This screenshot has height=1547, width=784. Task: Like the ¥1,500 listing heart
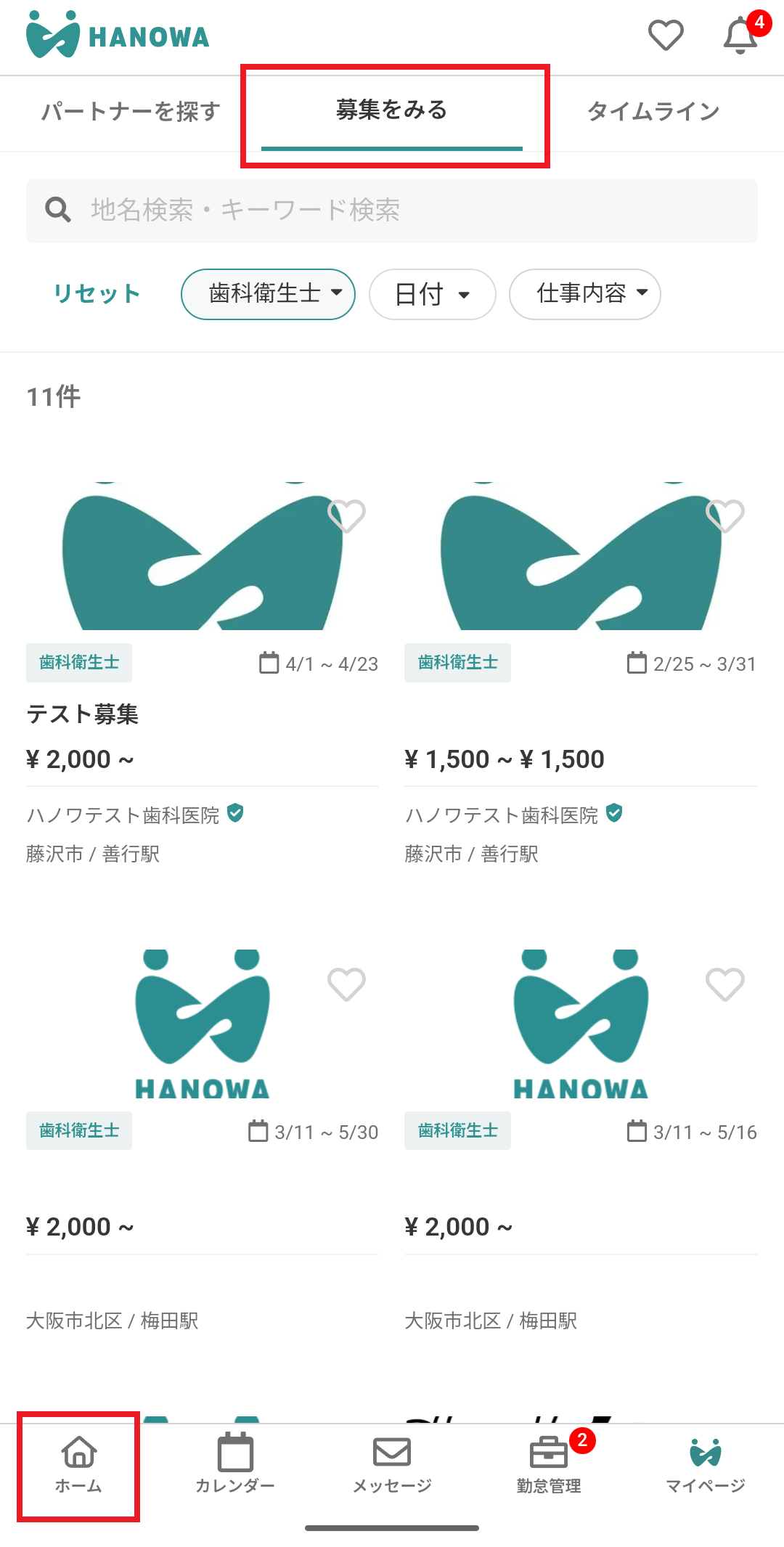(x=724, y=516)
